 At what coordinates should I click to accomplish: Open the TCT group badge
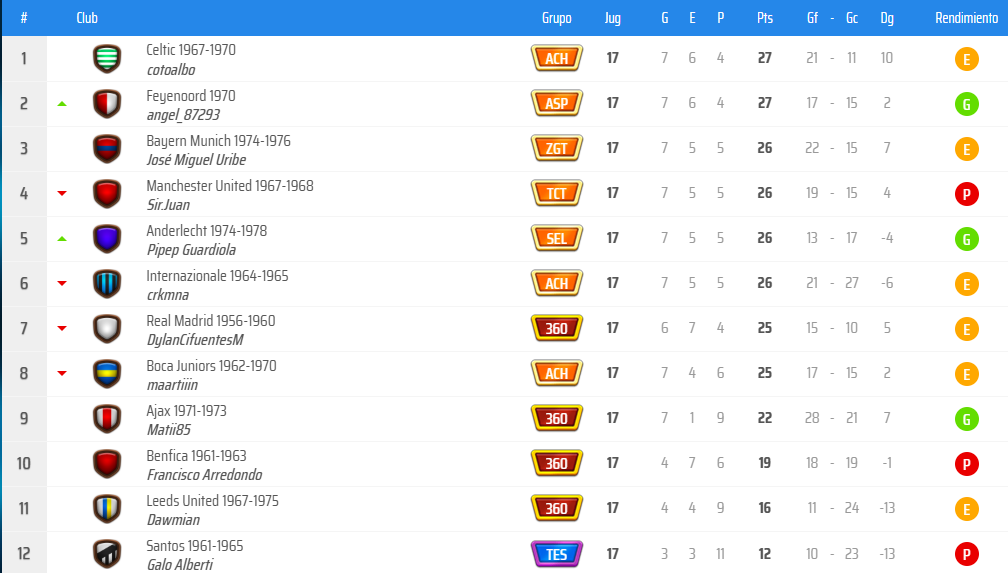point(556,193)
